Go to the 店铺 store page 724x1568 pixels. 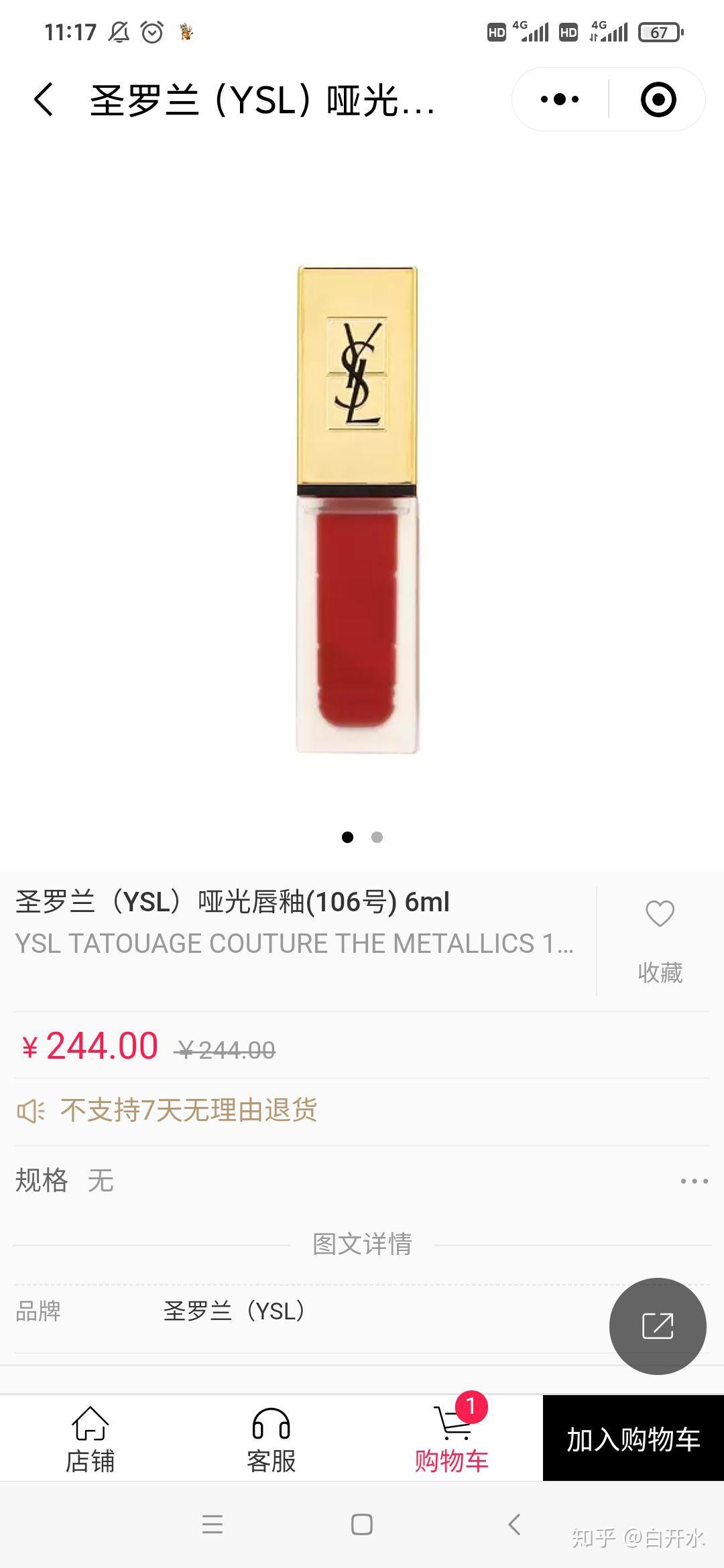click(90, 1440)
